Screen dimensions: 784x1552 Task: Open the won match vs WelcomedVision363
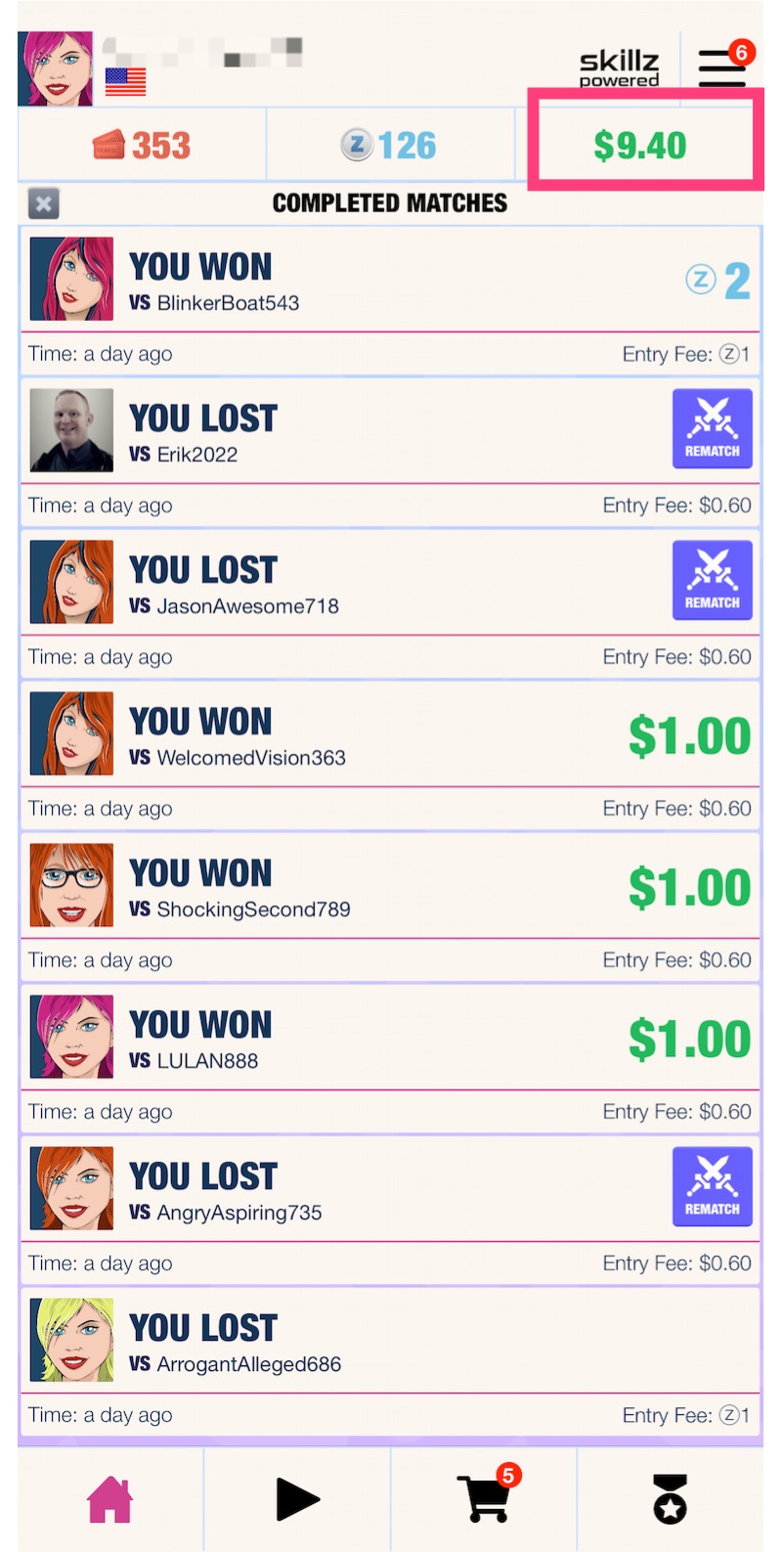[x=391, y=735]
